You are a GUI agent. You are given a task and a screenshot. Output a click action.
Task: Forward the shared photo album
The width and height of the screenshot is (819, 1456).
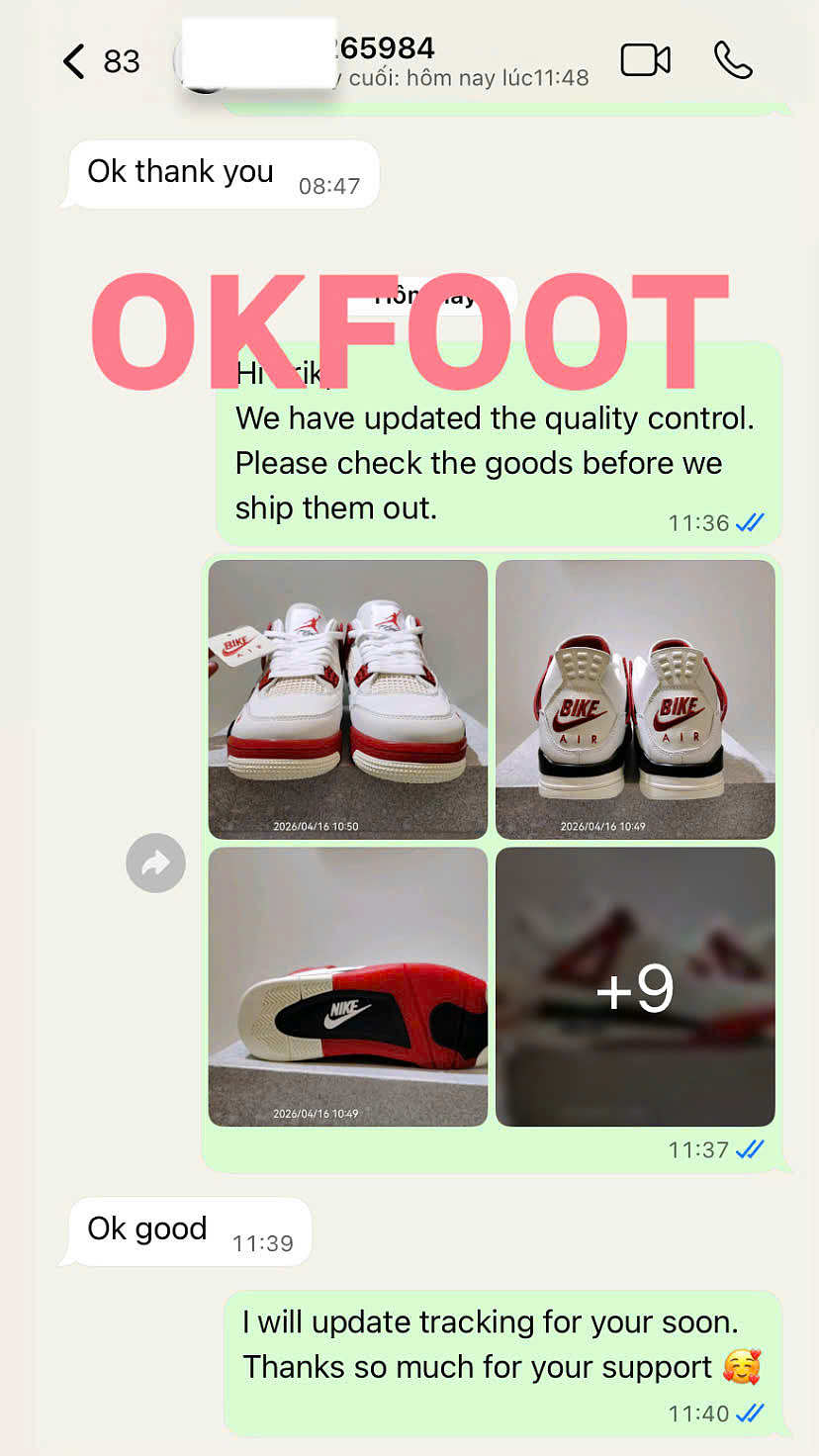tap(155, 864)
